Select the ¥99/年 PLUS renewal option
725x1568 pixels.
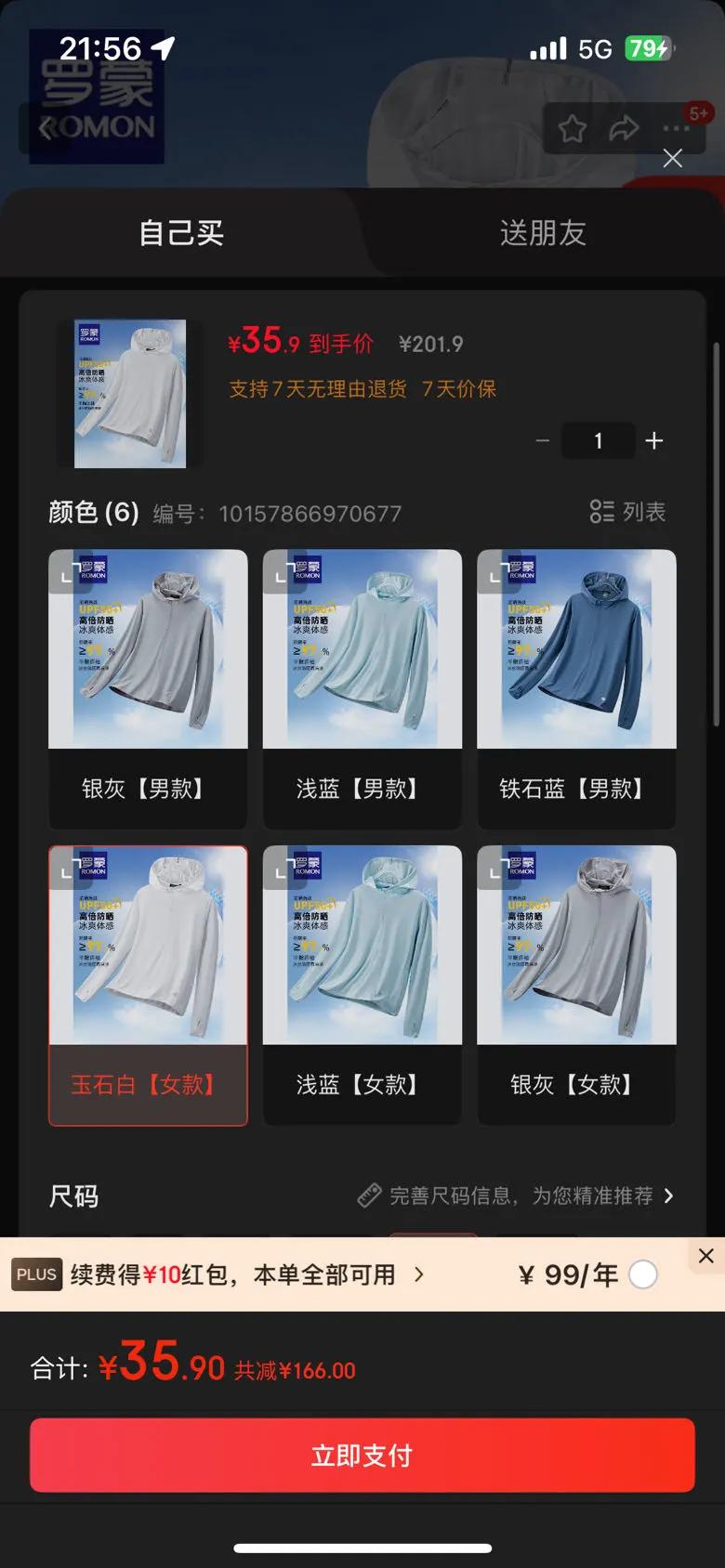(642, 1274)
